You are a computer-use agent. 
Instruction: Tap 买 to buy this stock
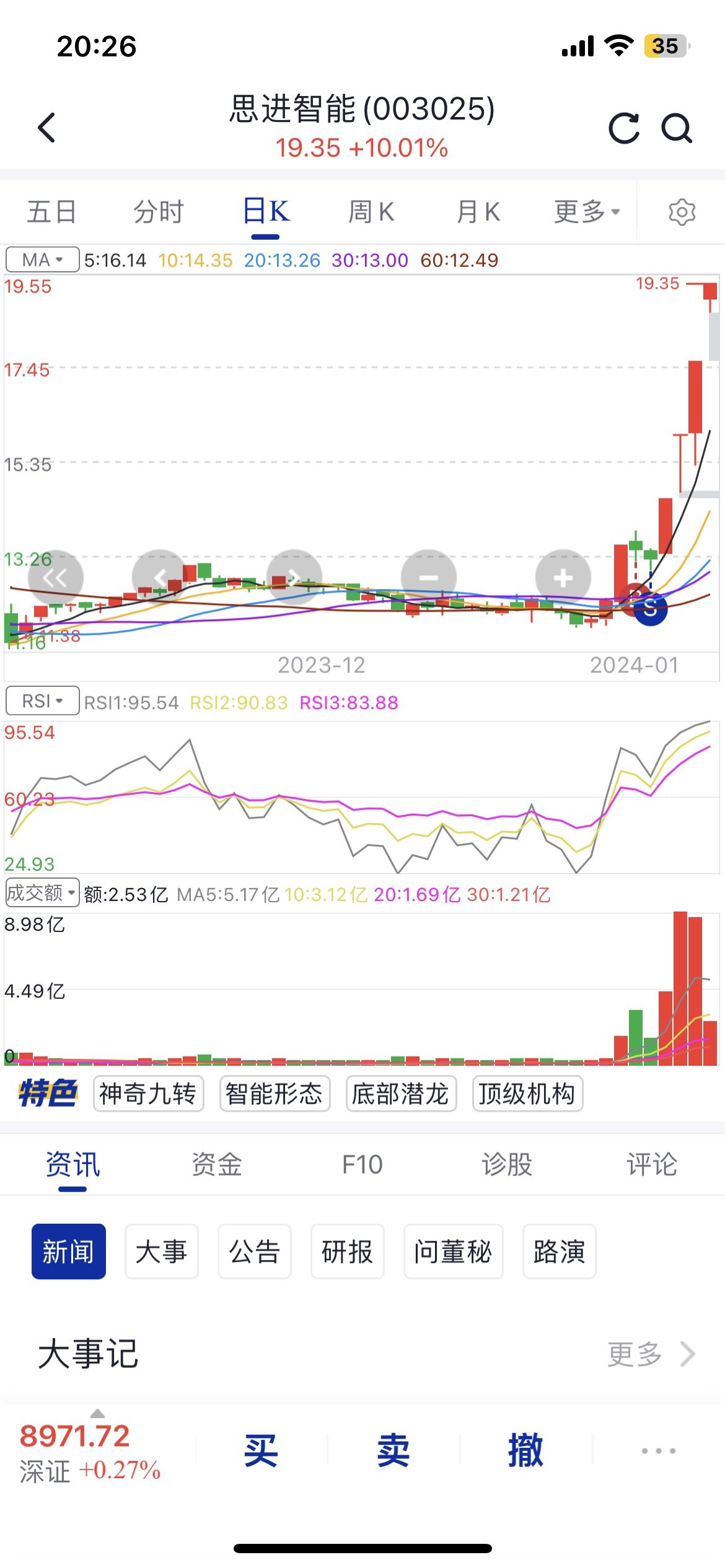(261, 1450)
